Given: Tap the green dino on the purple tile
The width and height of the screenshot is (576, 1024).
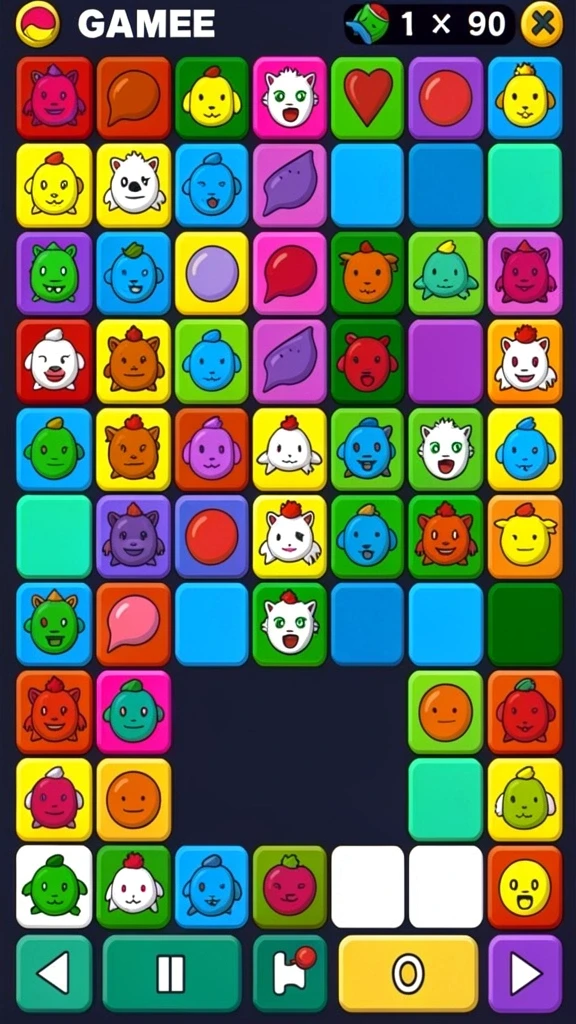Looking at the screenshot, I should (x=54, y=274).
